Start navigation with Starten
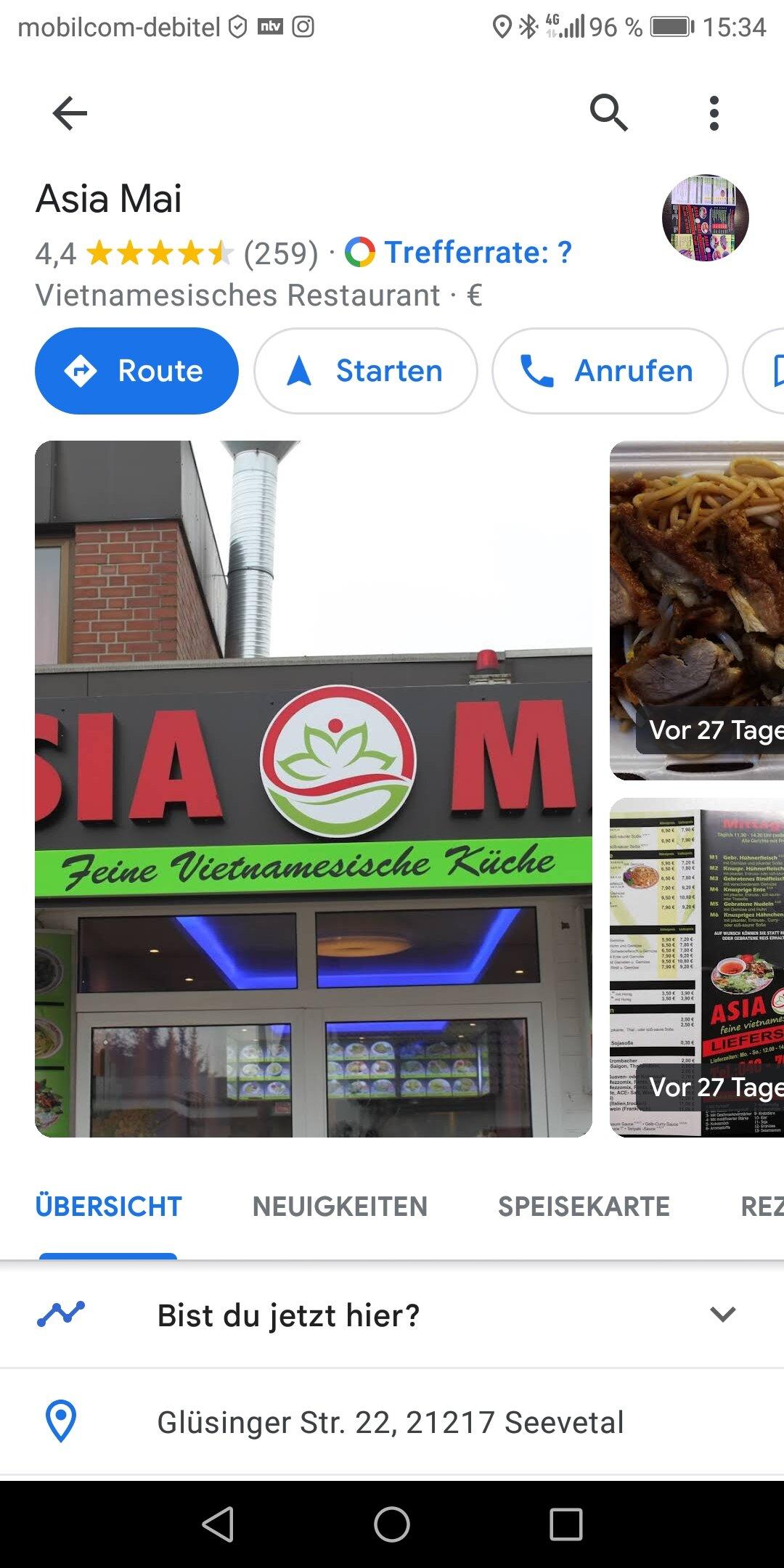 (366, 371)
